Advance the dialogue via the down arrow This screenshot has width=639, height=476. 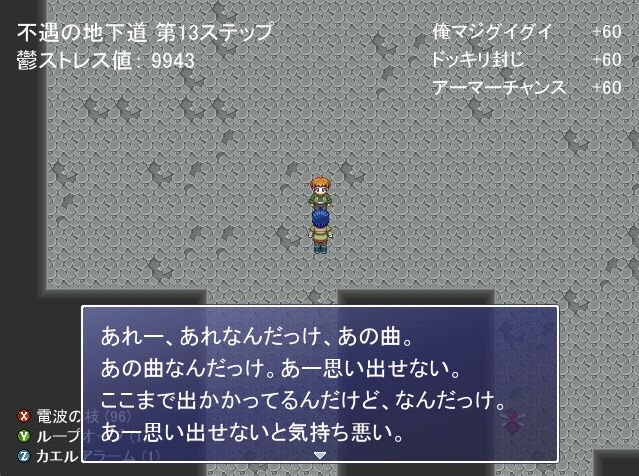(320, 455)
